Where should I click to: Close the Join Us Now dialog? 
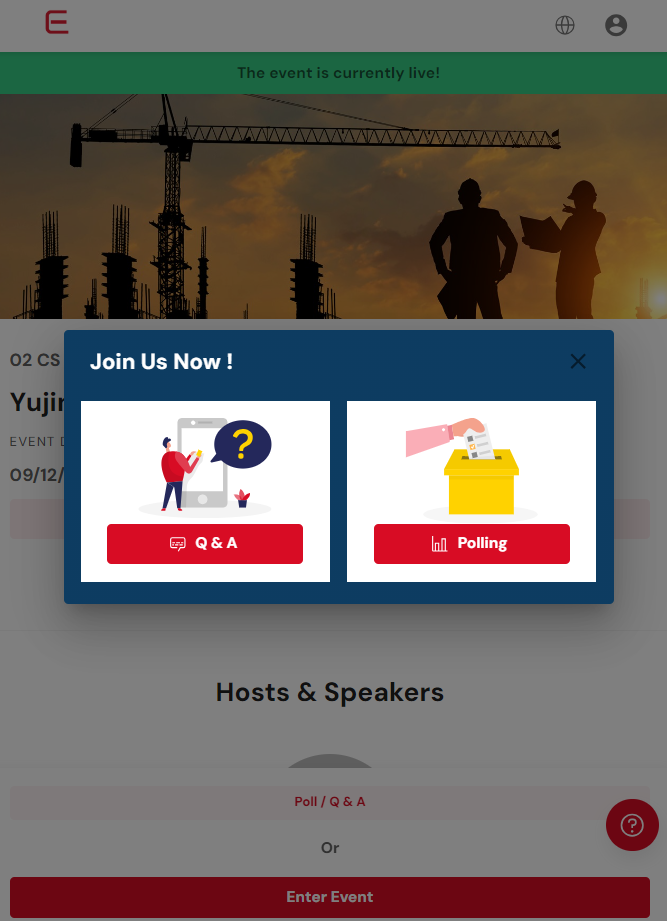578,361
